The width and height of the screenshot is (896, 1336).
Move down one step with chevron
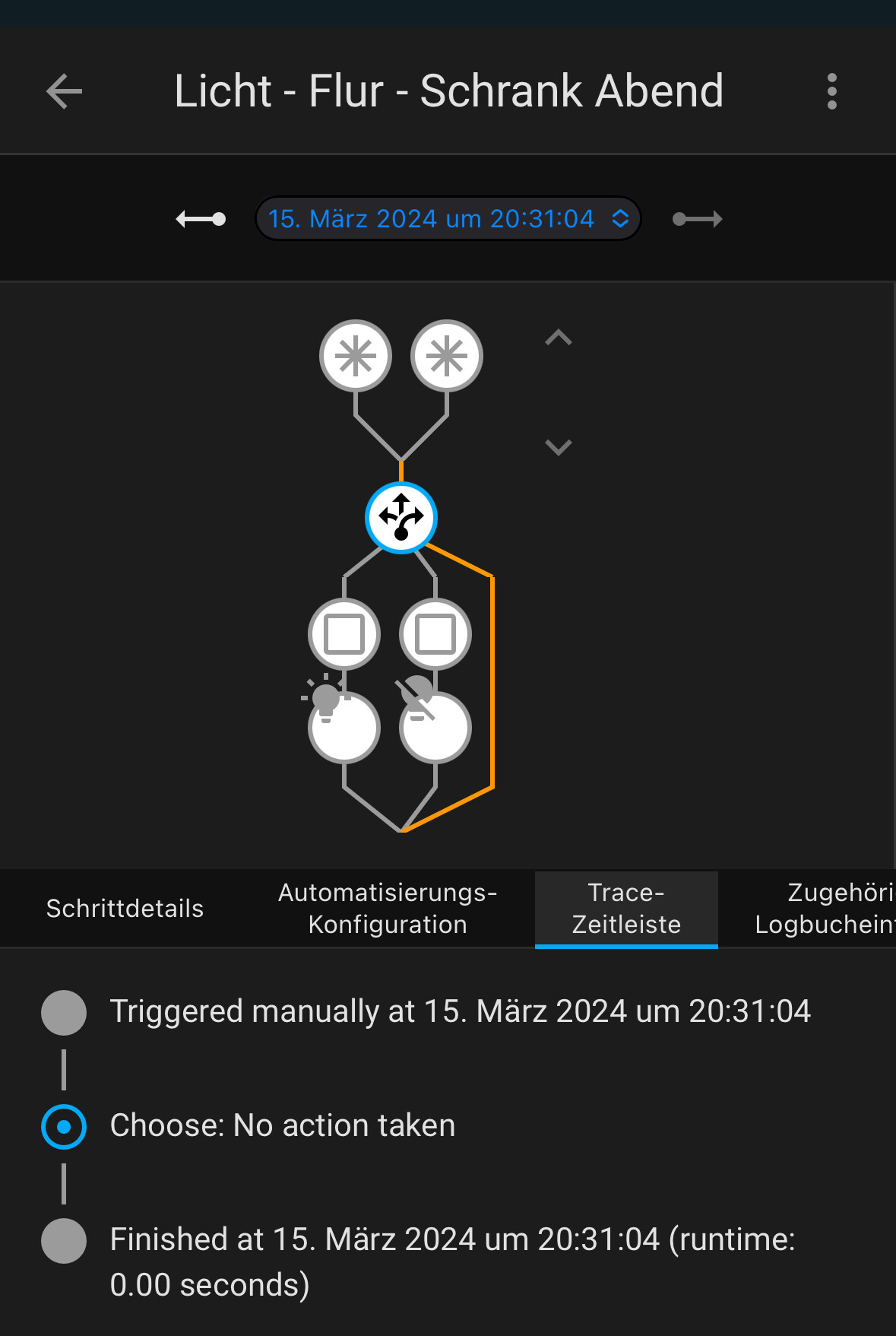(x=559, y=447)
